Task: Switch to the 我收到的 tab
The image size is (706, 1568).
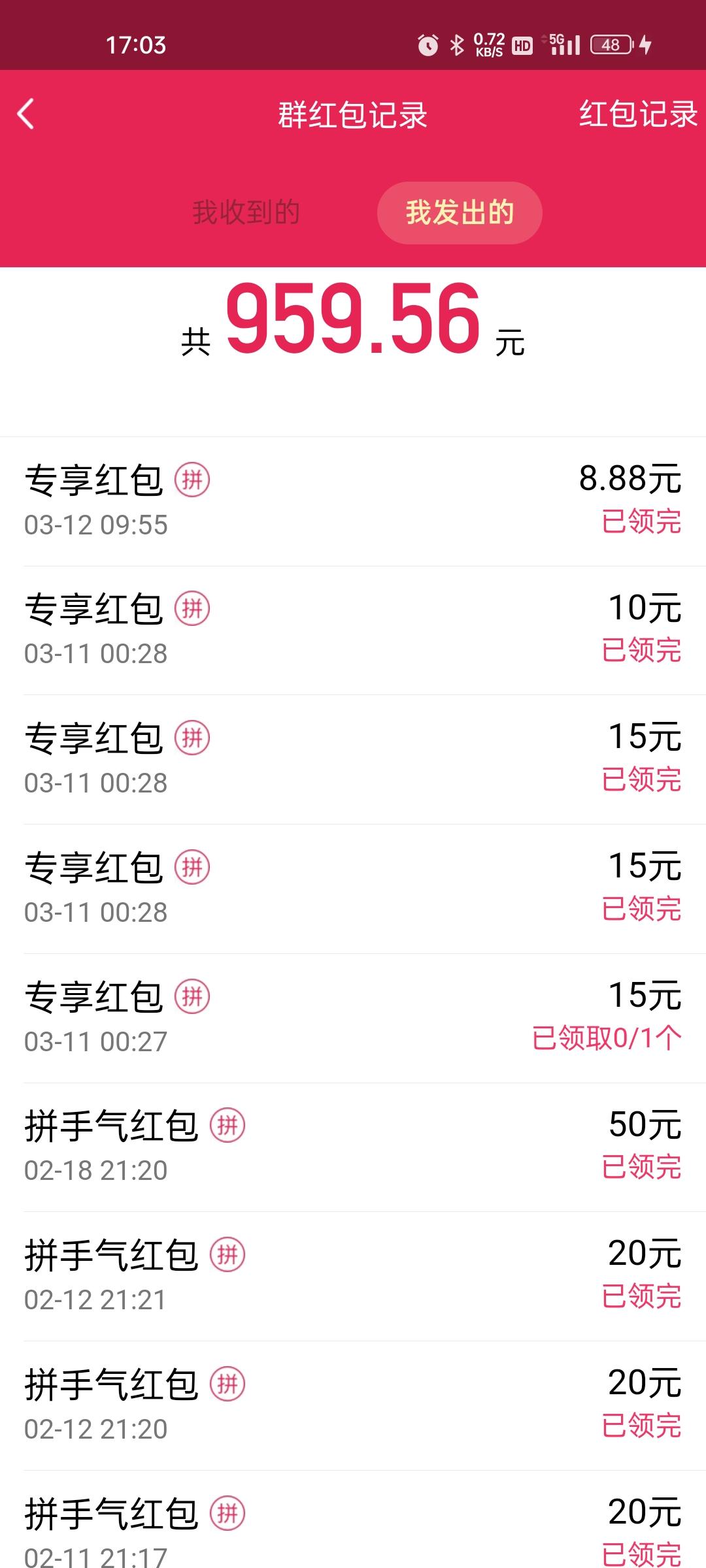Action: [246, 212]
